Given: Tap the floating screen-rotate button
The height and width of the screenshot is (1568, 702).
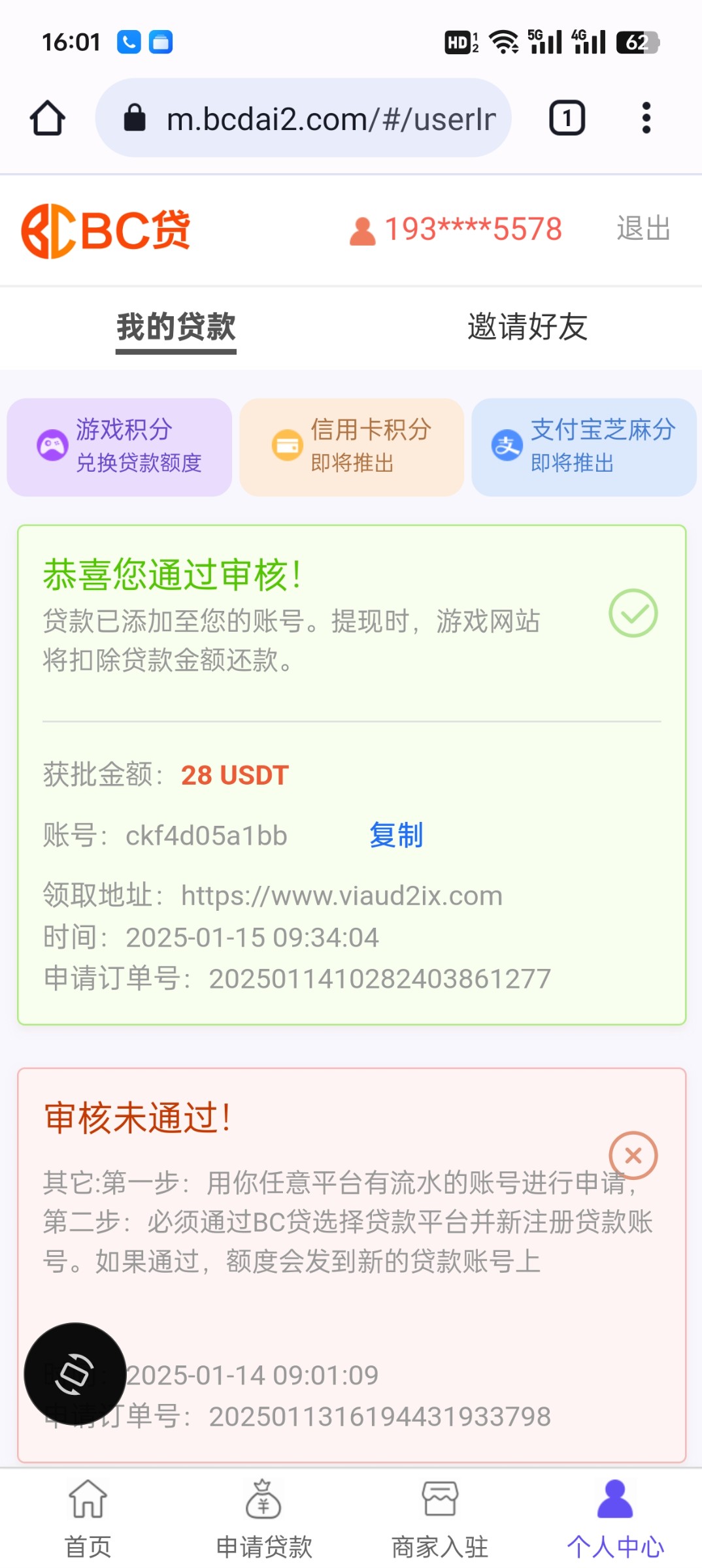Looking at the screenshot, I should coord(75,1374).
